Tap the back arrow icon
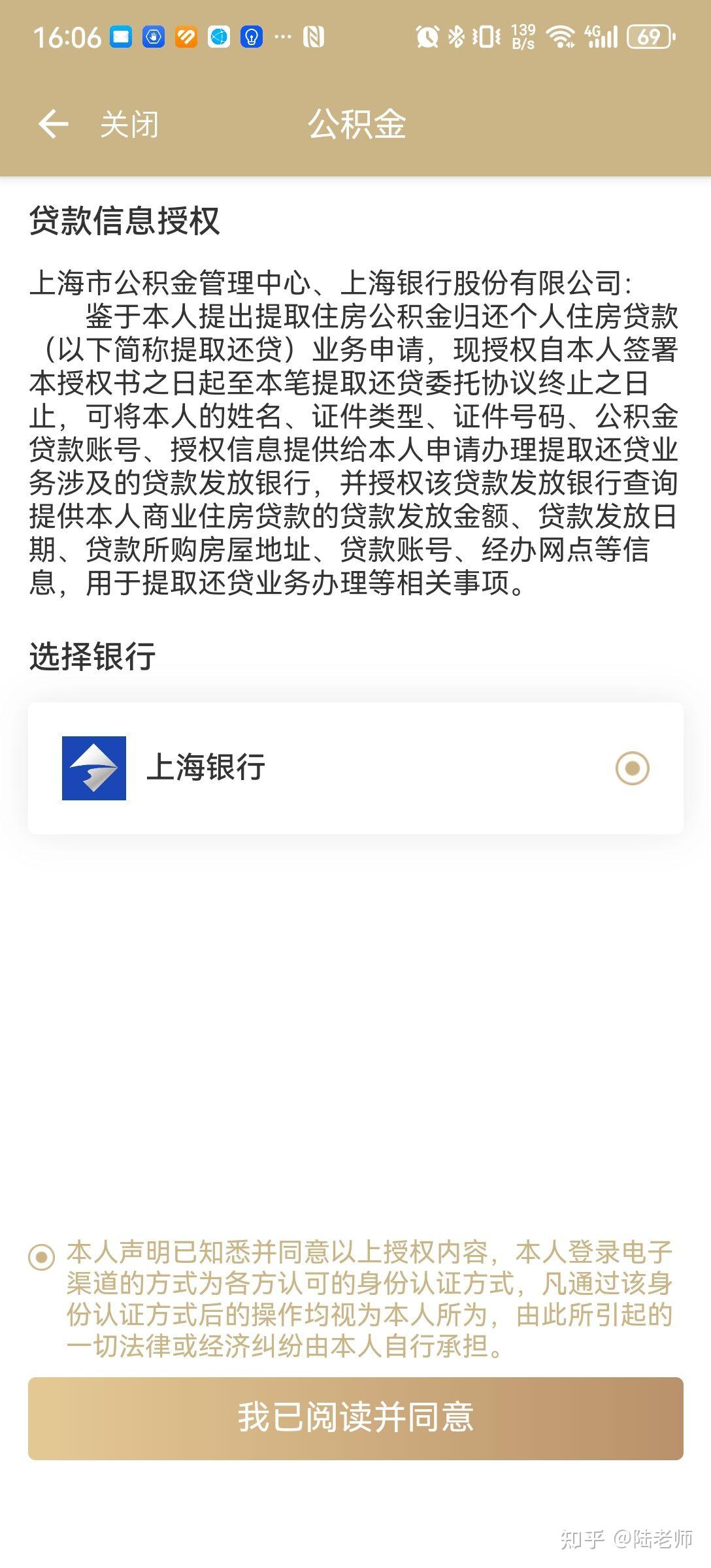711x1568 pixels. click(54, 123)
